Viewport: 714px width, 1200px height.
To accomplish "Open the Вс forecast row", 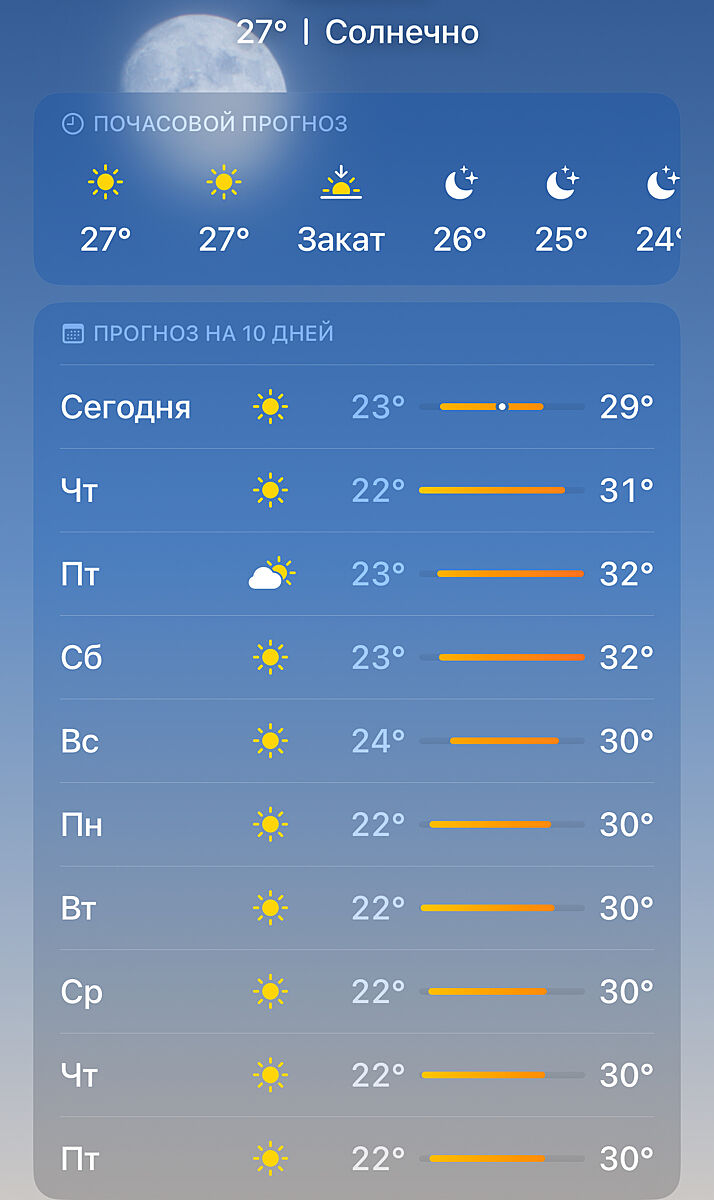I will coord(357,741).
